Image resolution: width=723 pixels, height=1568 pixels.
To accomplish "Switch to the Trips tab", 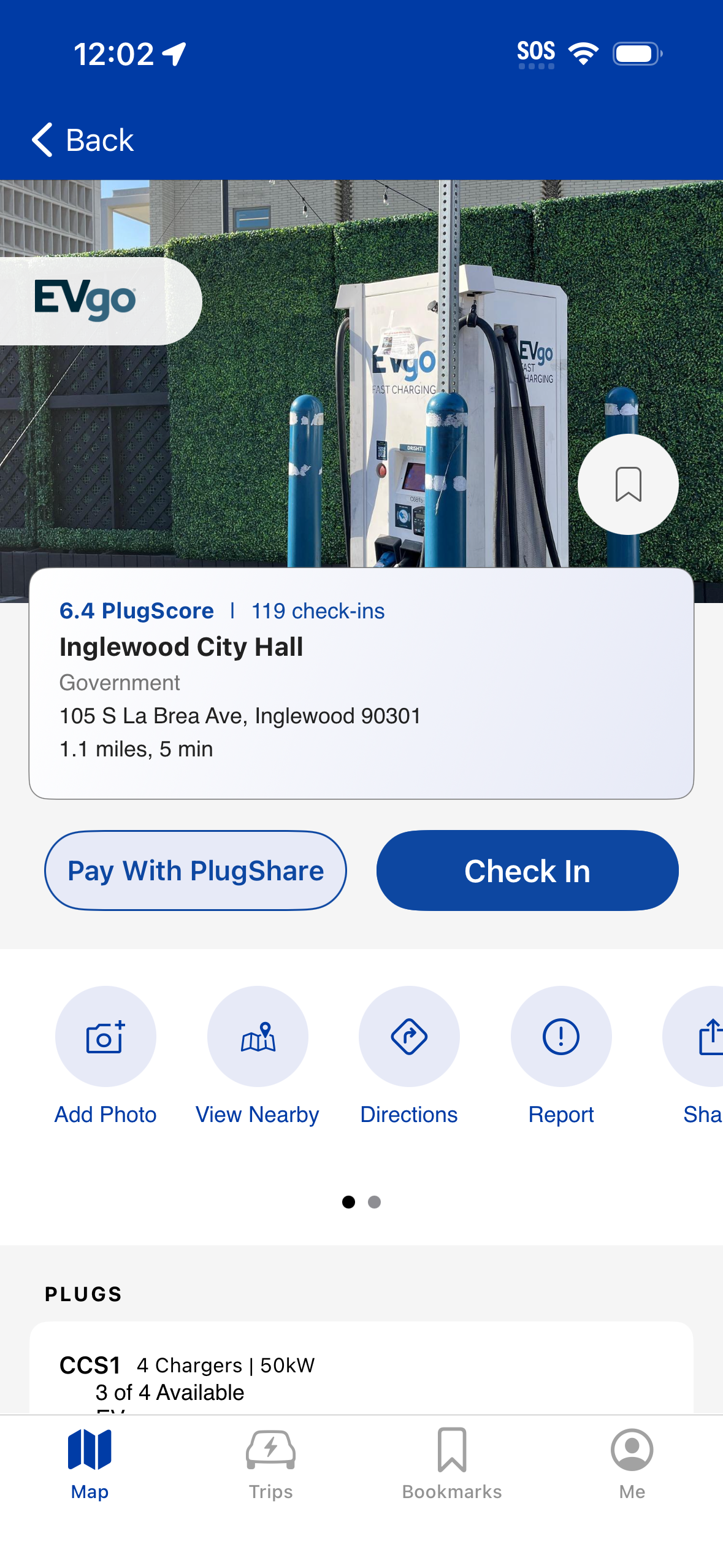I will pos(270,1463).
